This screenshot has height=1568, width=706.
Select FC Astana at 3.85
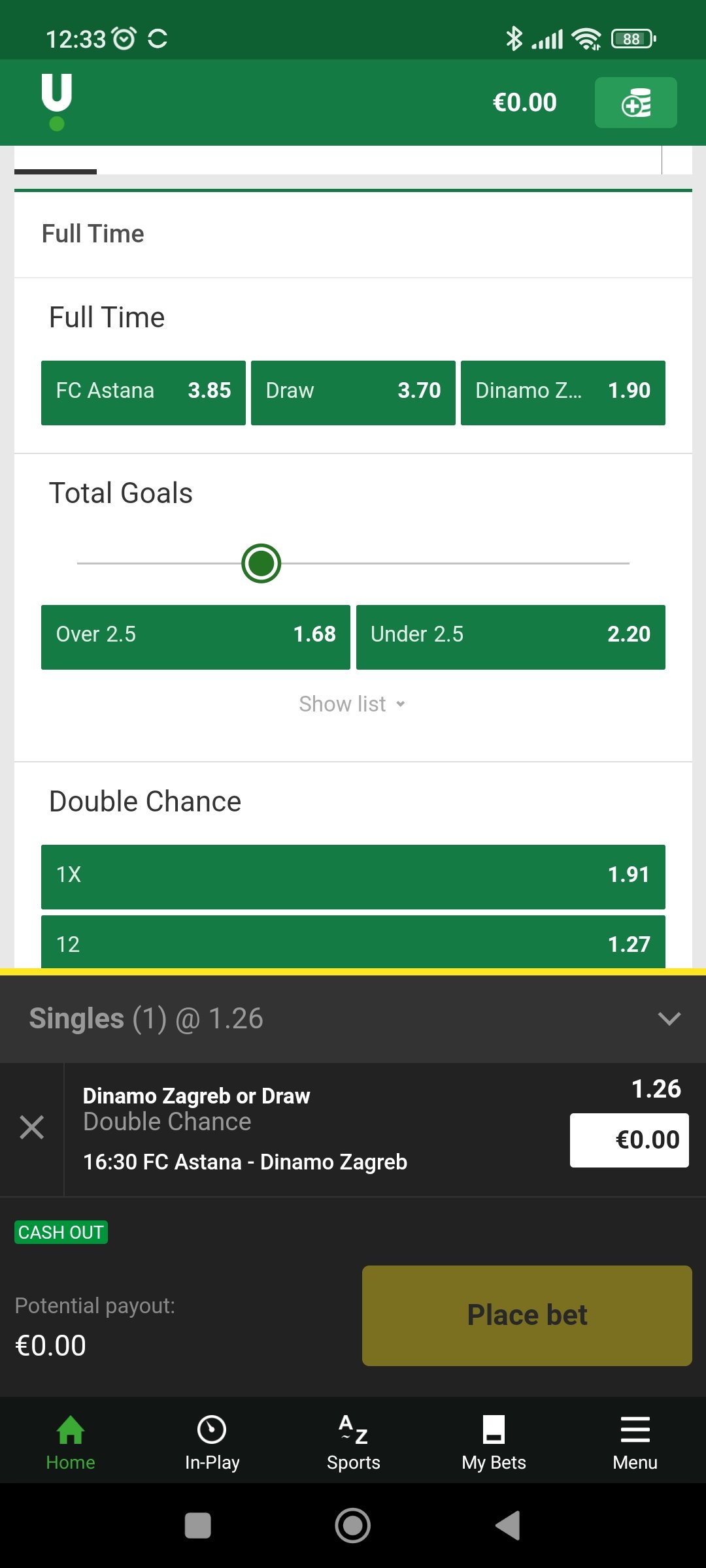point(143,393)
